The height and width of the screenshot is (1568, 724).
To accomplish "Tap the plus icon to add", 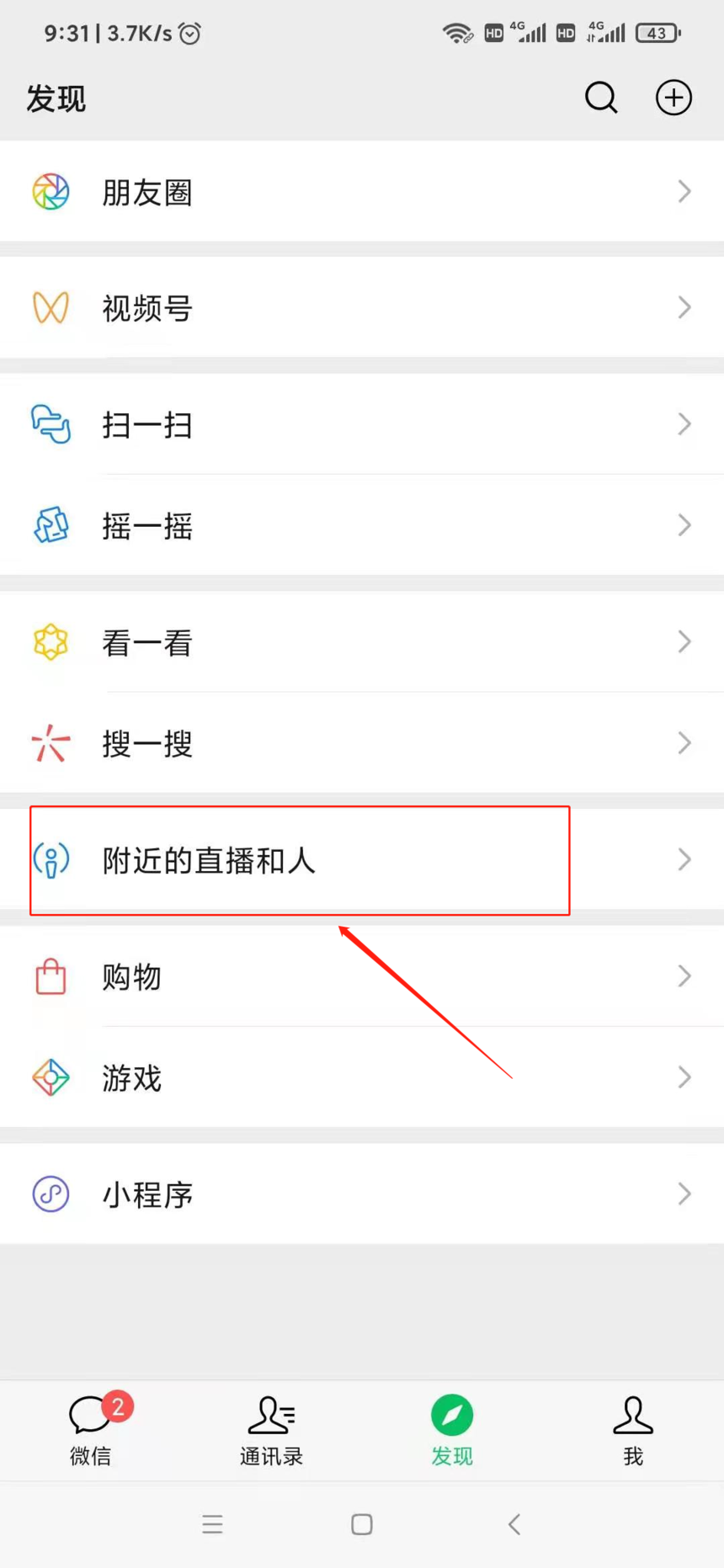I will coord(673,98).
